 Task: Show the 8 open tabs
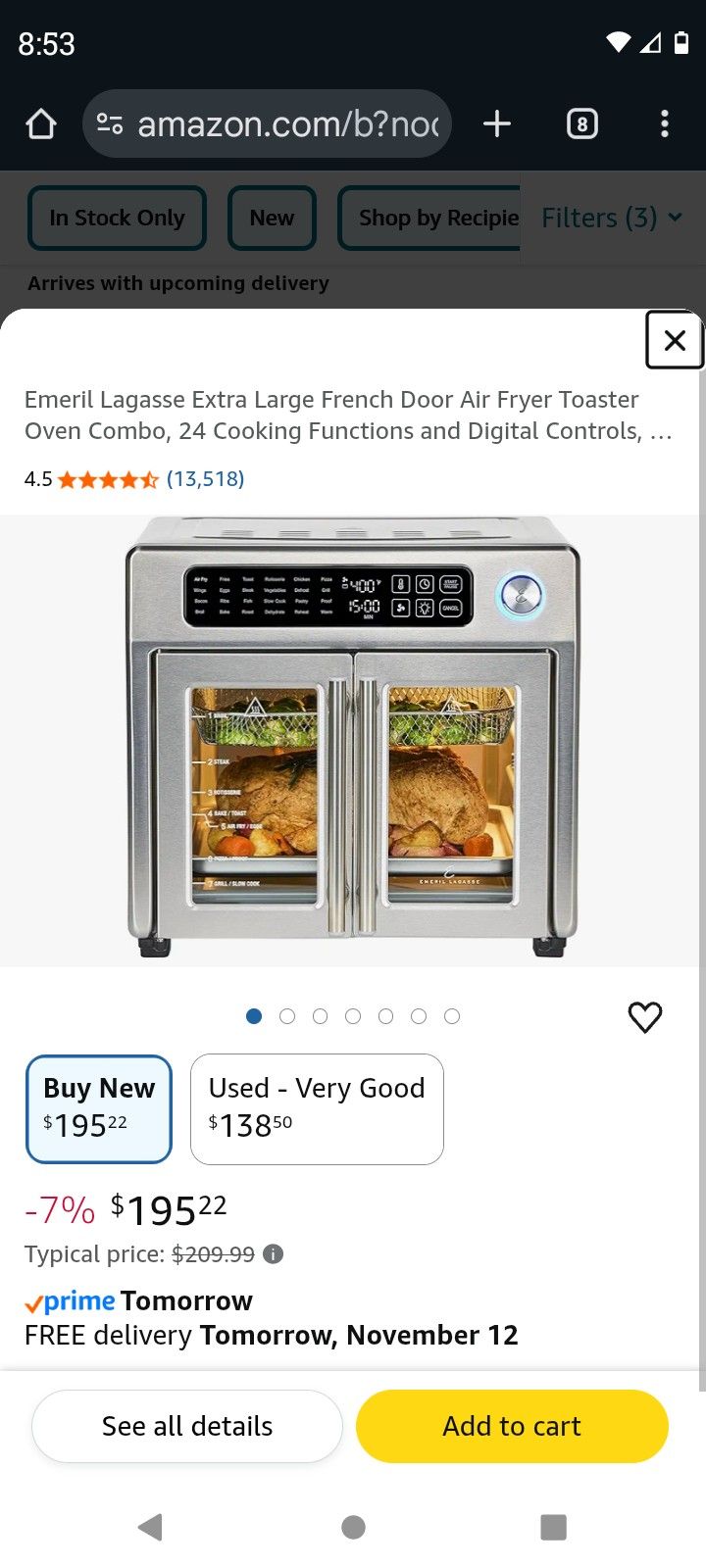click(581, 124)
